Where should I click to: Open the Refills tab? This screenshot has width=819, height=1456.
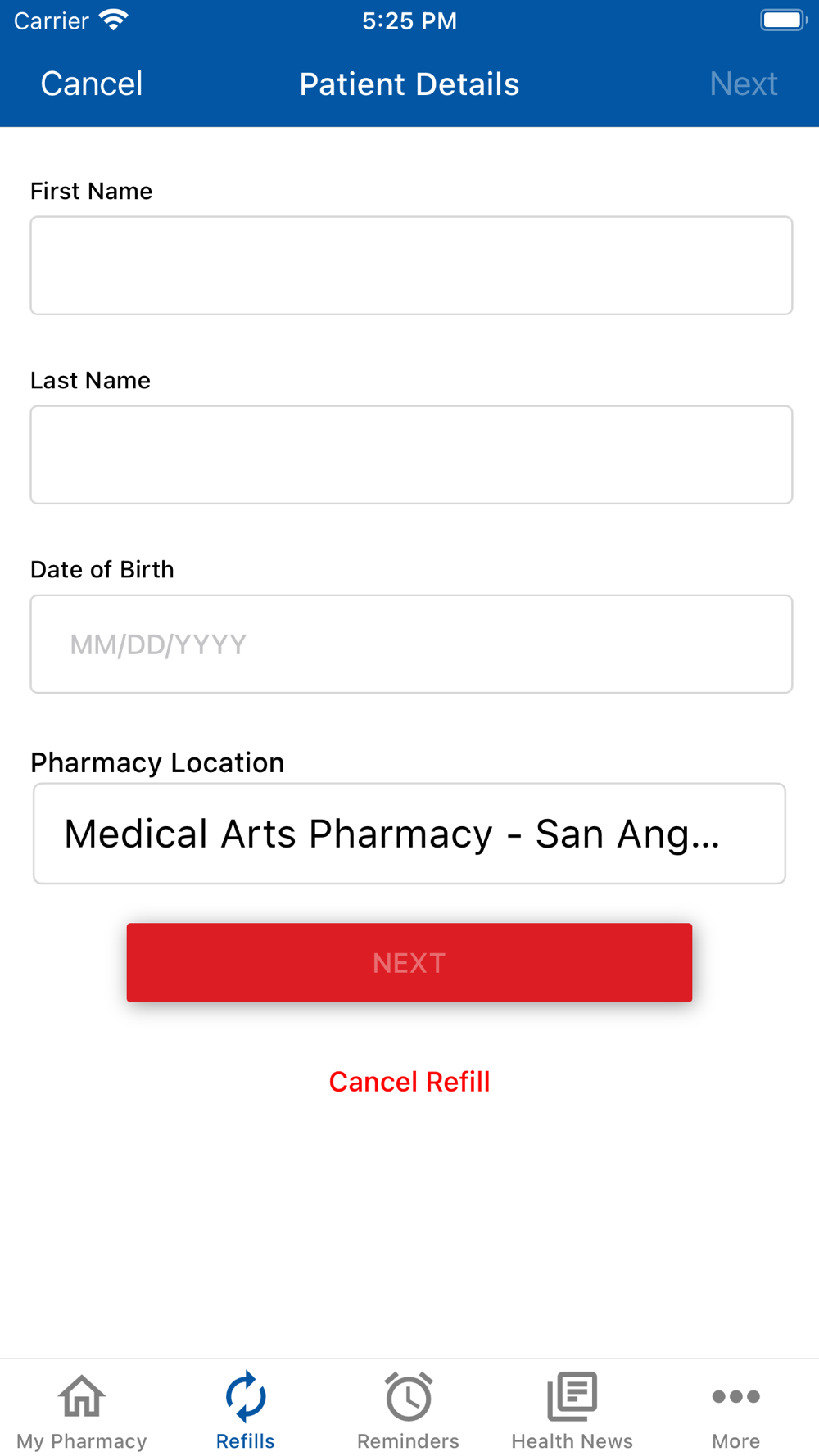246,1410
